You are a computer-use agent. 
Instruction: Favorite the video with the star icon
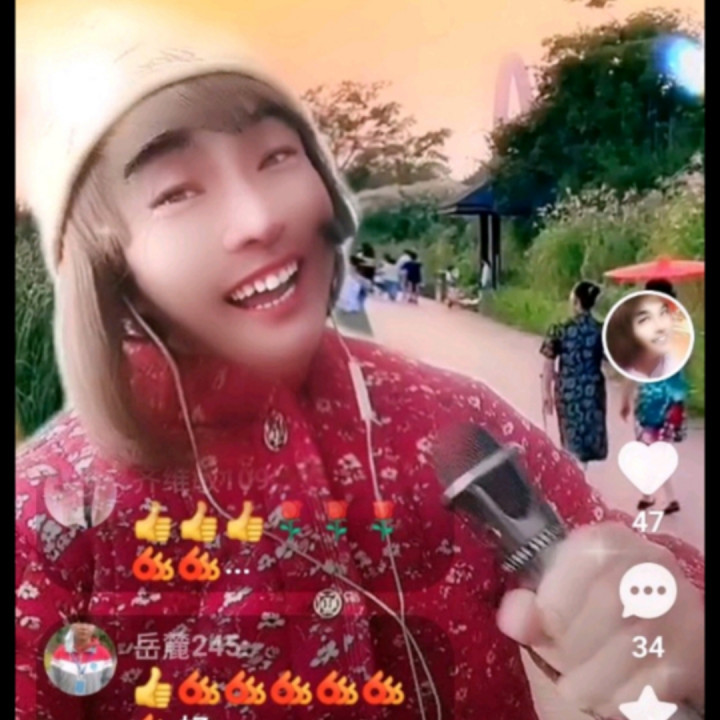(x=647, y=704)
